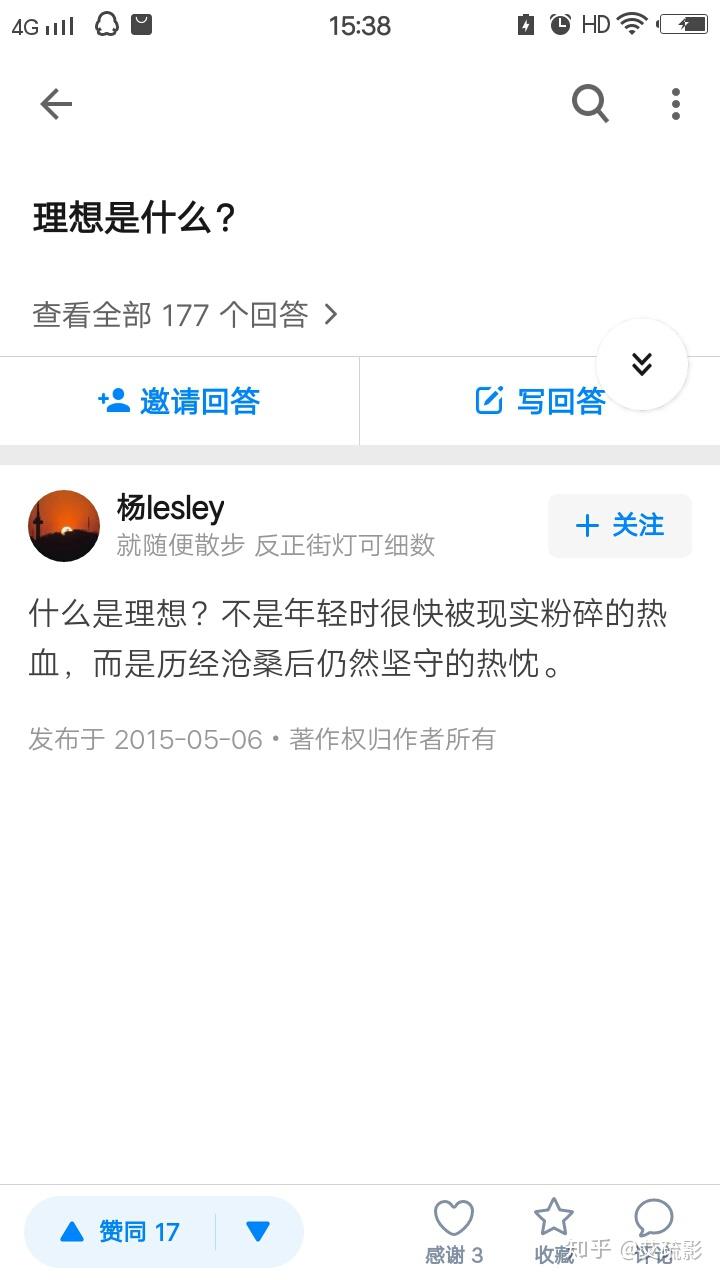Image resolution: width=720 pixels, height=1280 pixels.
Task: Follow 杨lesley with 关注 button
Action: [x=620, y=526]
